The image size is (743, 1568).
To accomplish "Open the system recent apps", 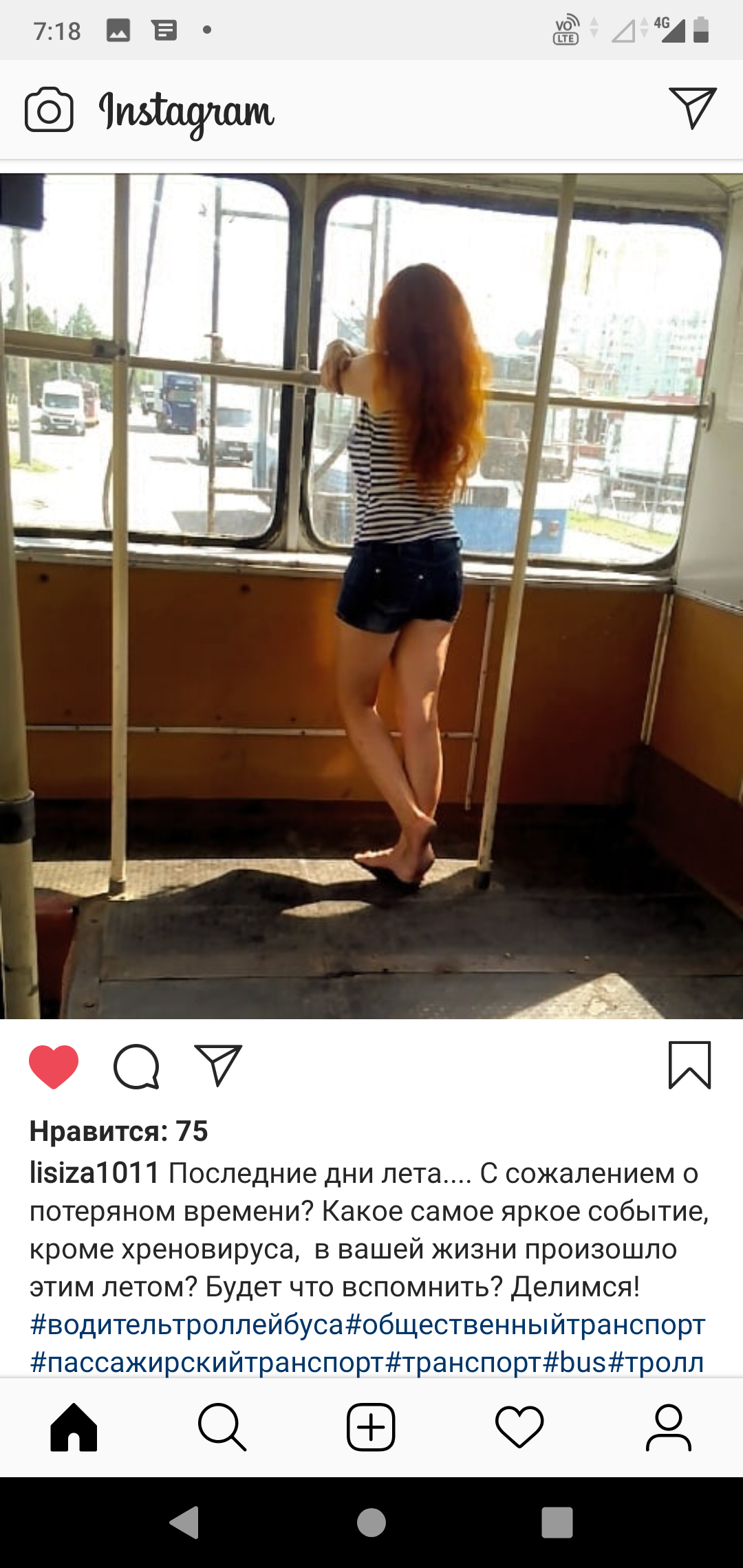I will [x=557, y=1522].
